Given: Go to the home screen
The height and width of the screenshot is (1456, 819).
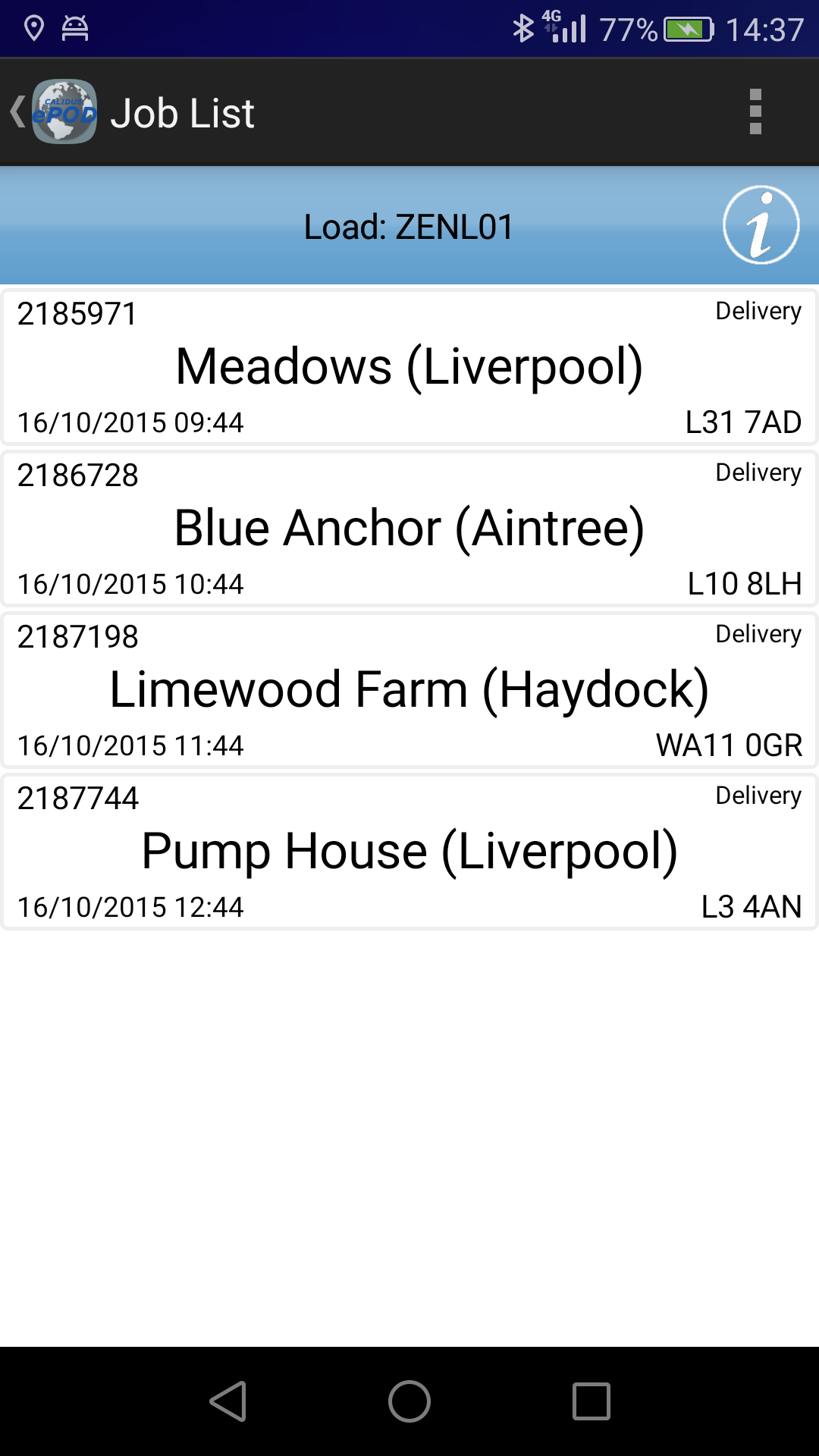Looking at the screenshot, I should (409, 1401).
